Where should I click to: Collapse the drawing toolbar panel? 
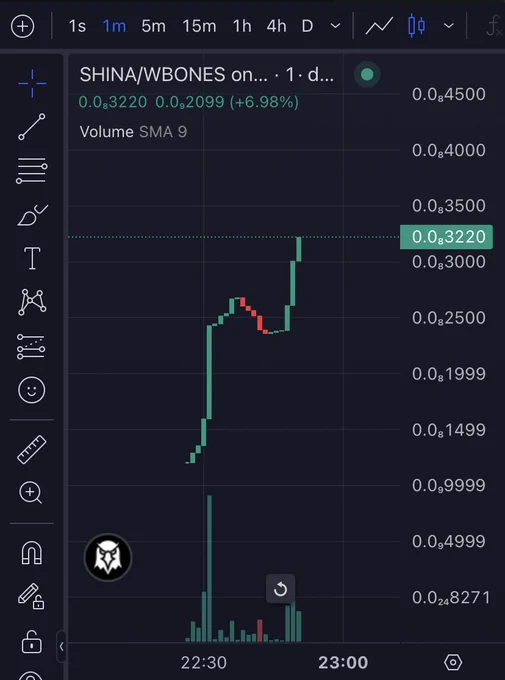click(62, 647)
